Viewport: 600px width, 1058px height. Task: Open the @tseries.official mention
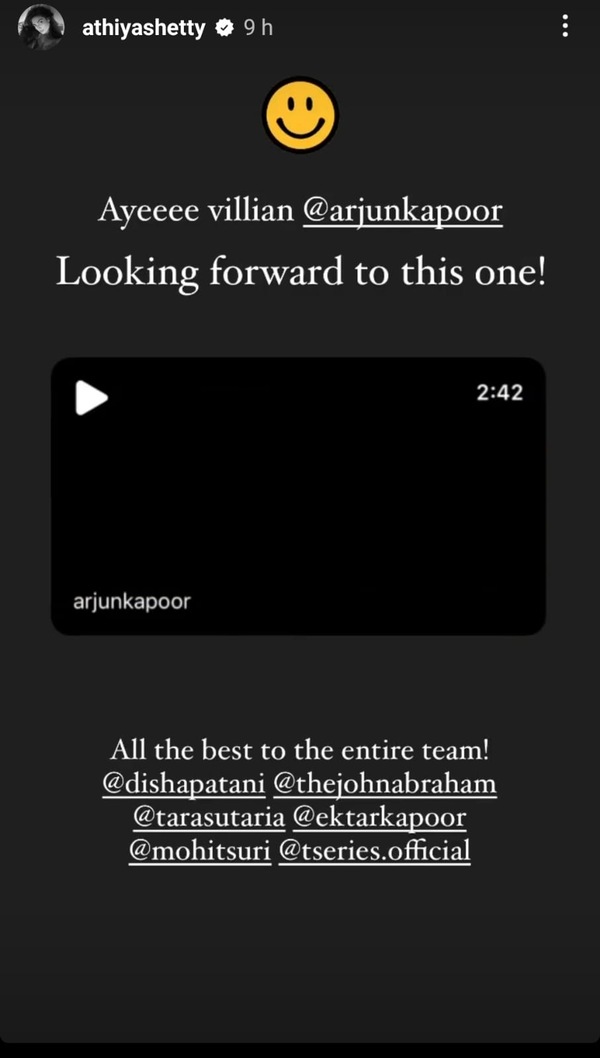point(374,851)
